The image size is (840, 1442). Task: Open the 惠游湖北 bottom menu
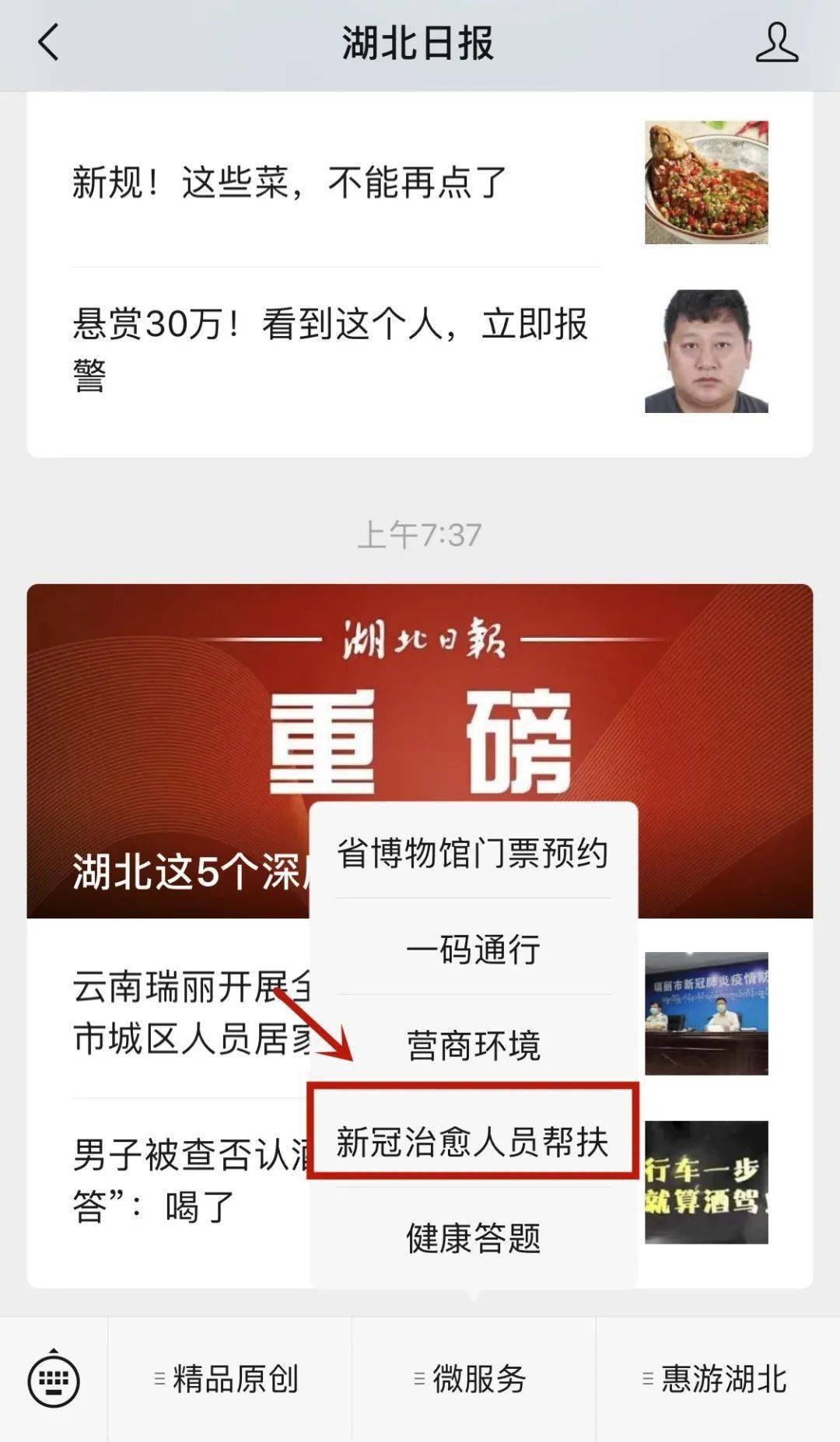tap(717, 1380)
